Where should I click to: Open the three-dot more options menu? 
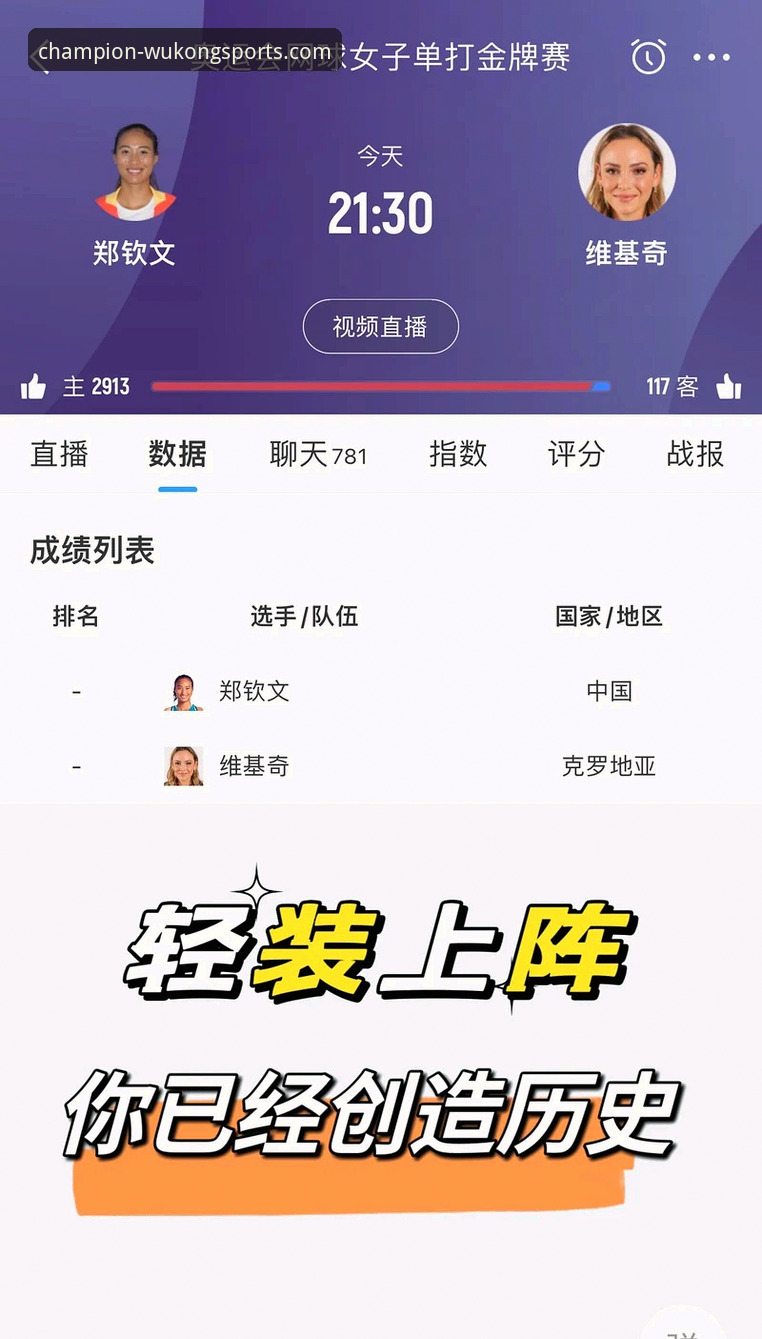point(711,57)
